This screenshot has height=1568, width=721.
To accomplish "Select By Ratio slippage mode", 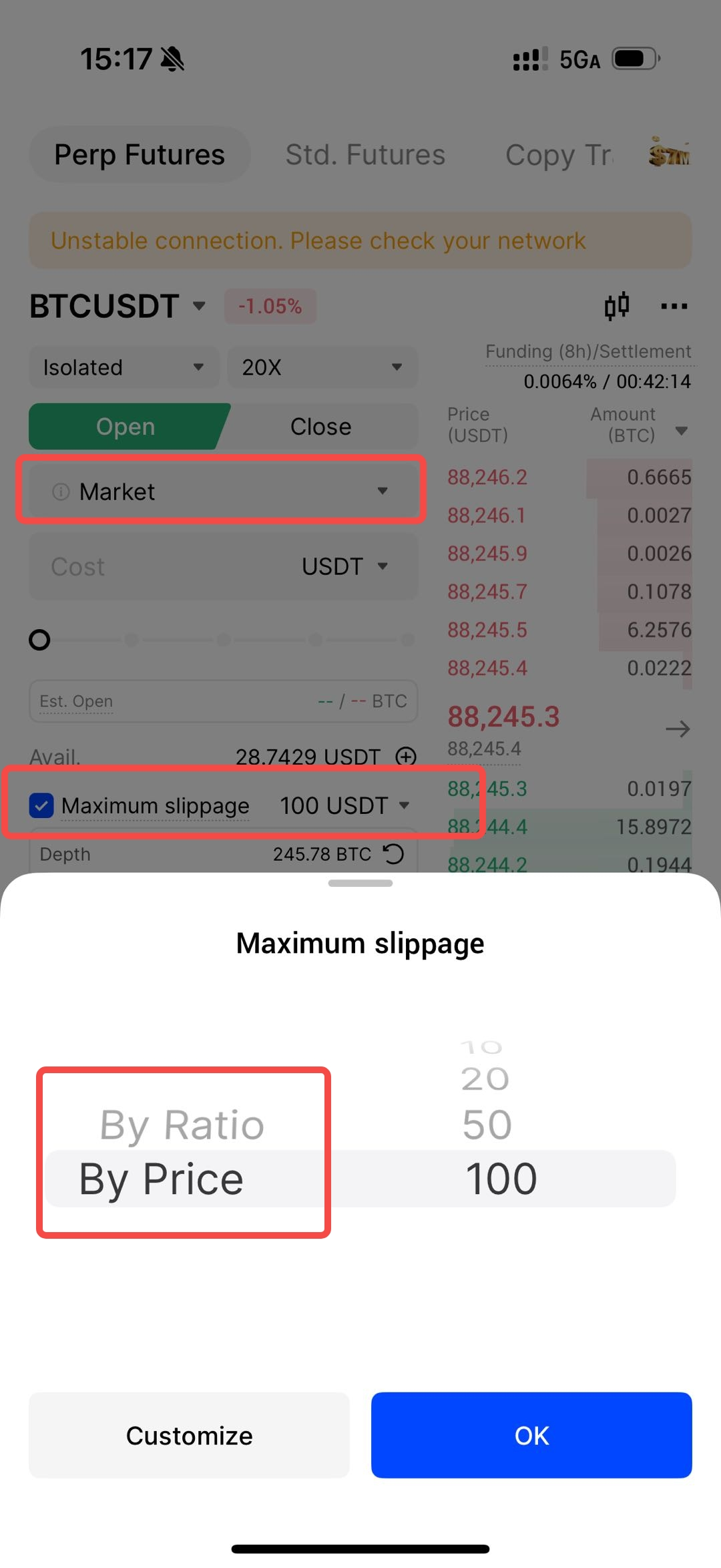I will click(x=181, y=1123).
